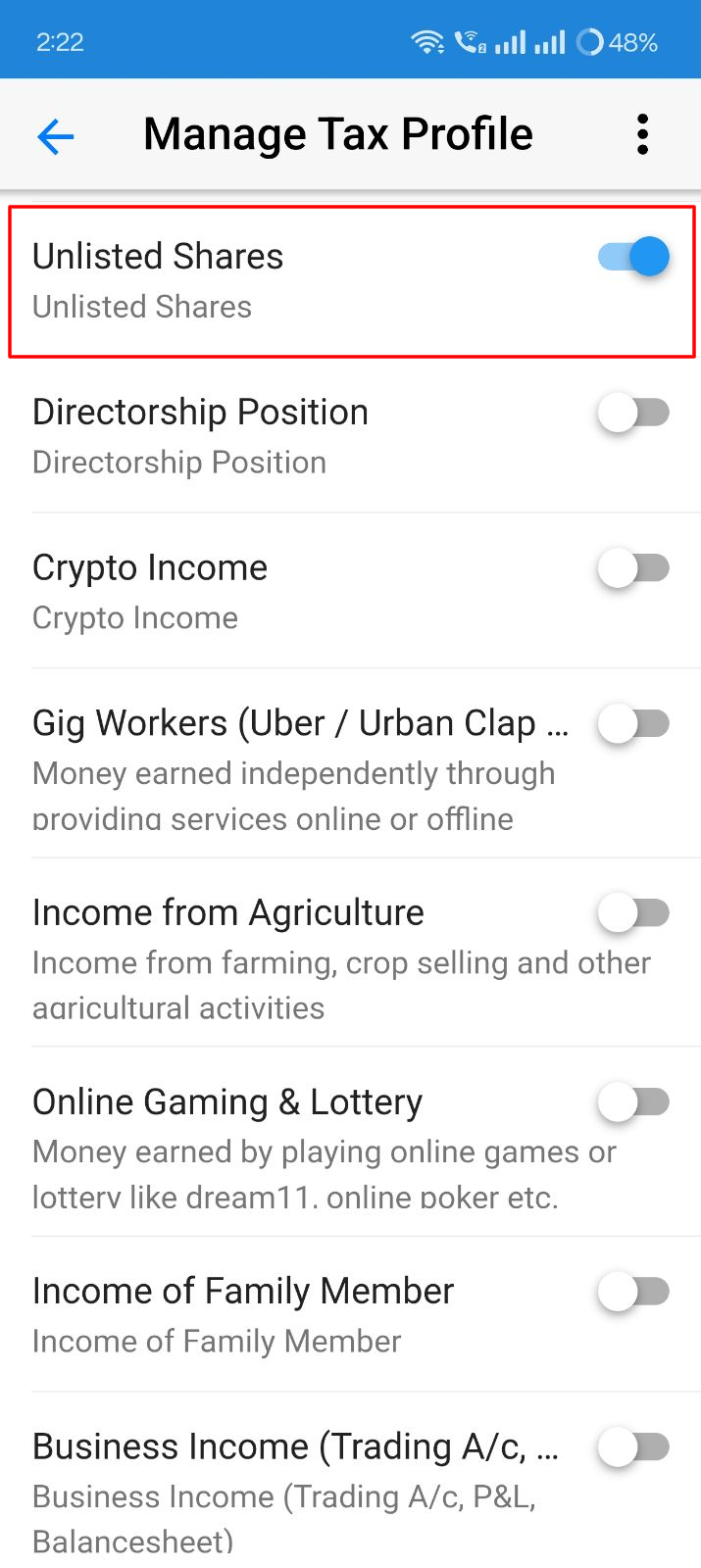701x1568 pixels.
Task: Toggle Gig Workers income option on
Action: (x=634, y=724)
